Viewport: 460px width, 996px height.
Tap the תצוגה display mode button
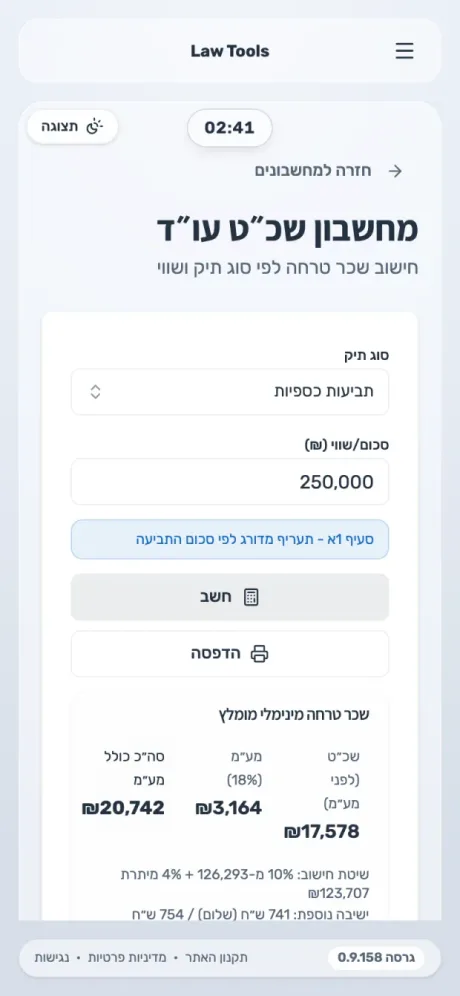point(72,126)
